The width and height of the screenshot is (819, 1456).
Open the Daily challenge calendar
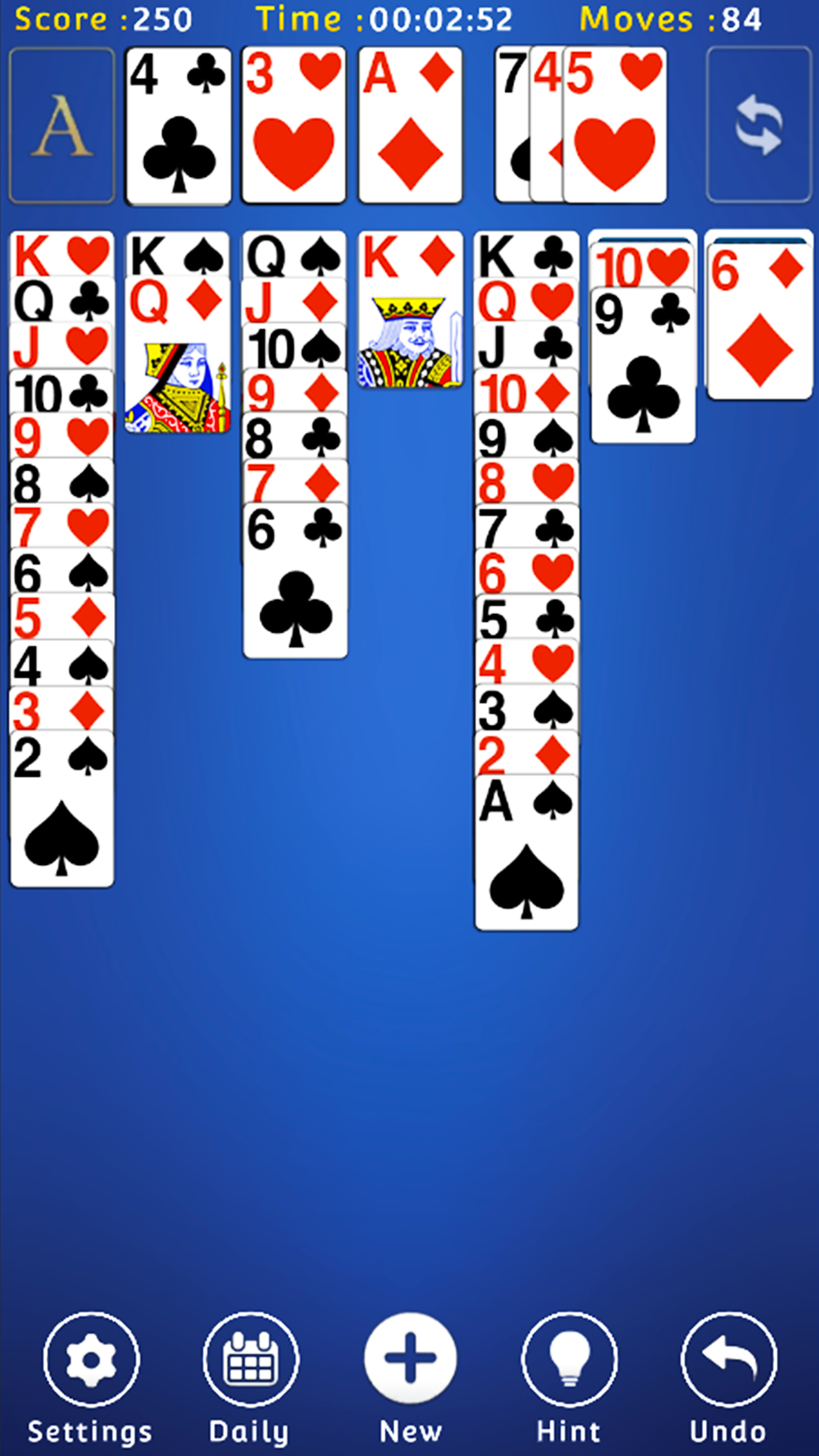tap(250, 1358)
